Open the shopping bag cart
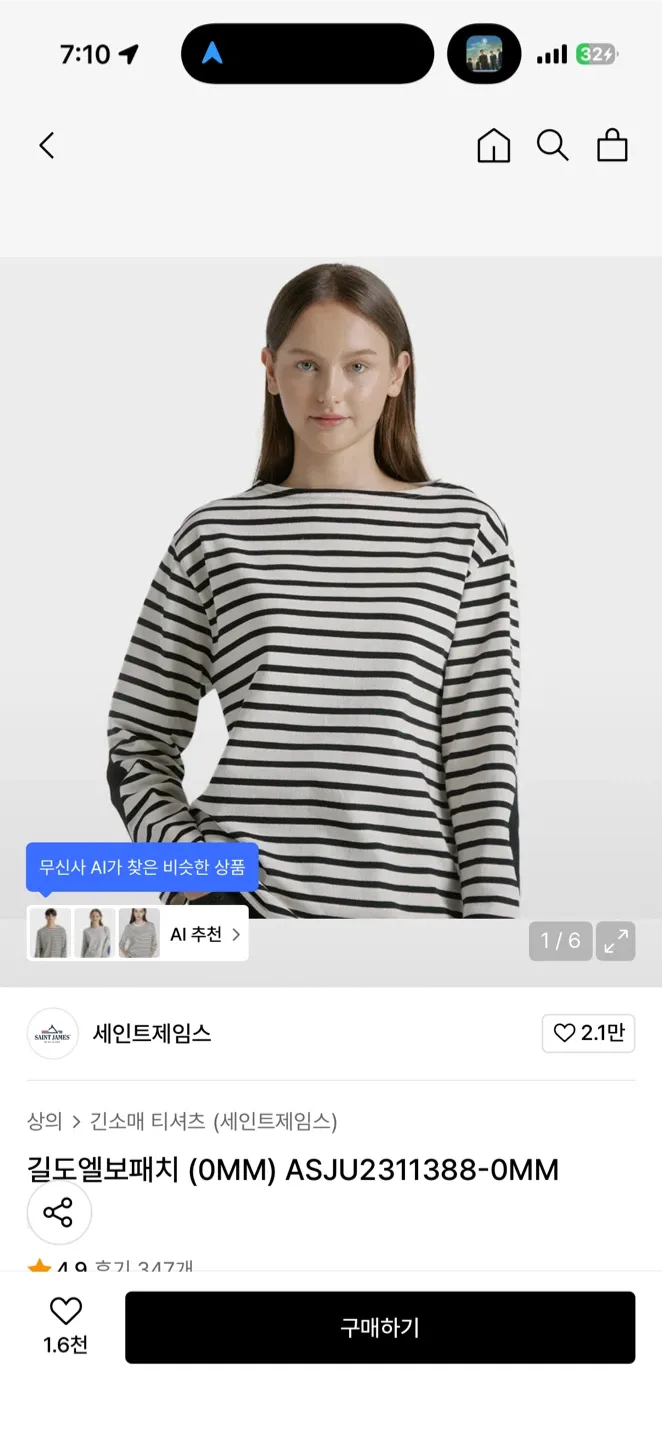 point(612,146)
